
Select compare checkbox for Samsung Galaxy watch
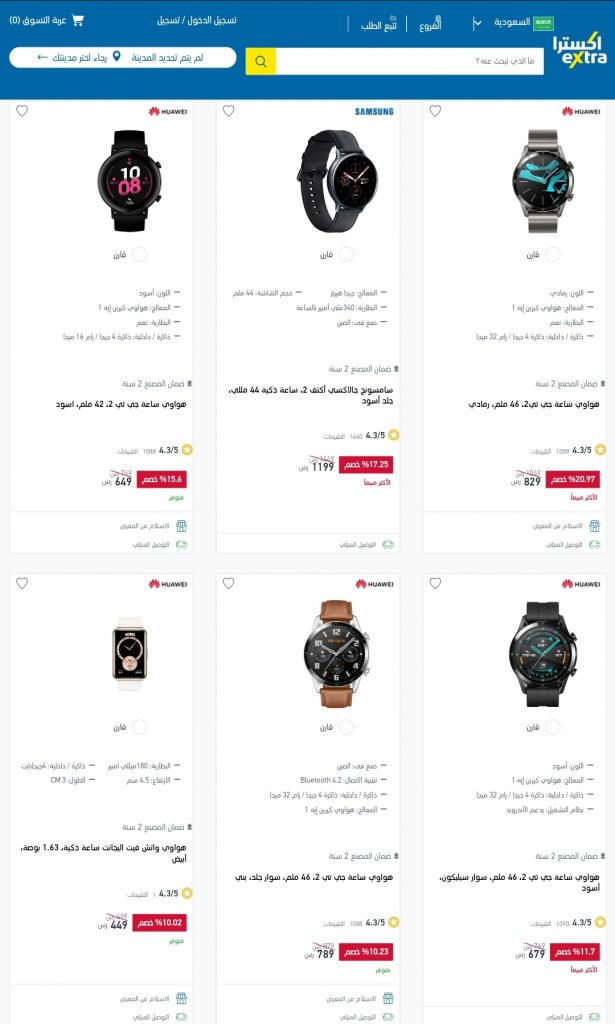coord(346,255)
